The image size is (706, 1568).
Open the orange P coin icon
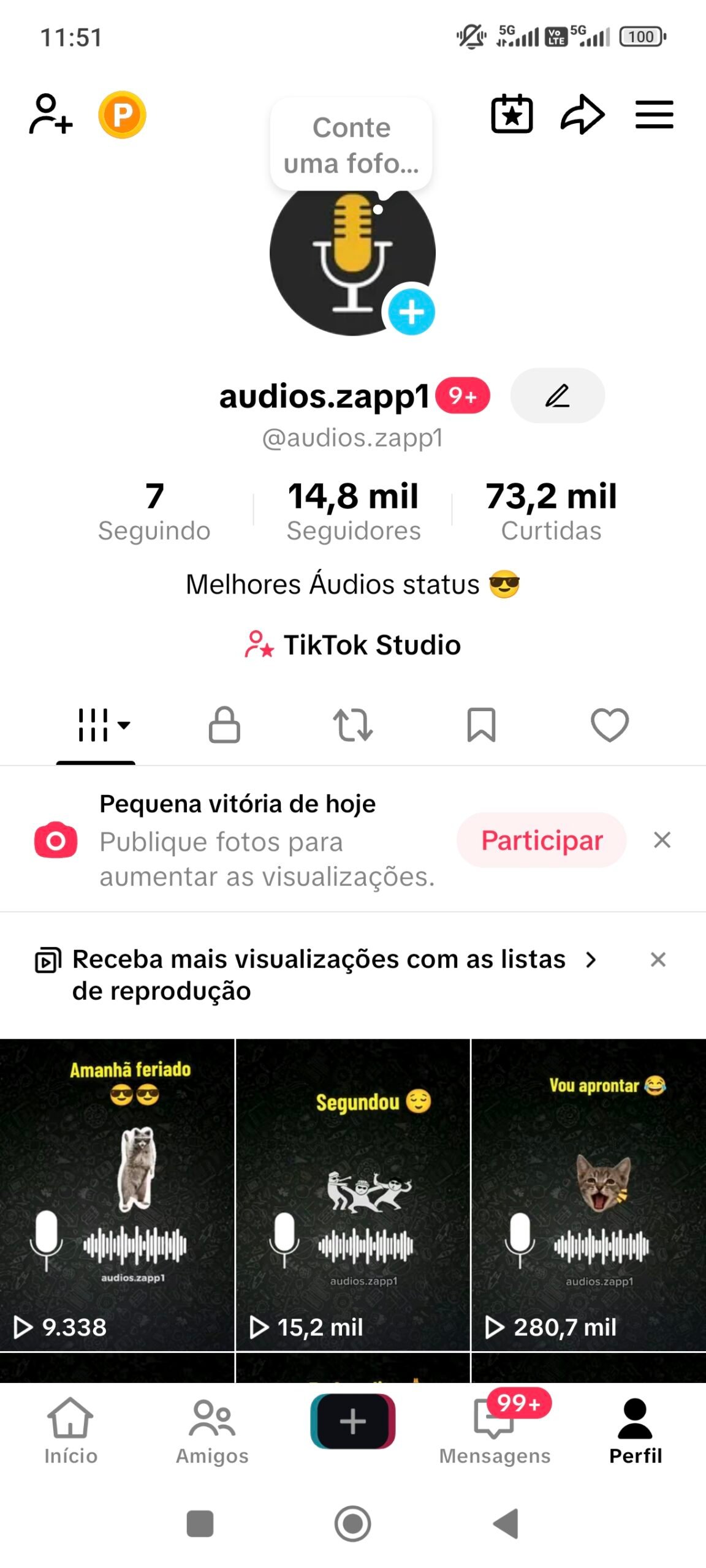pos(122,115)
